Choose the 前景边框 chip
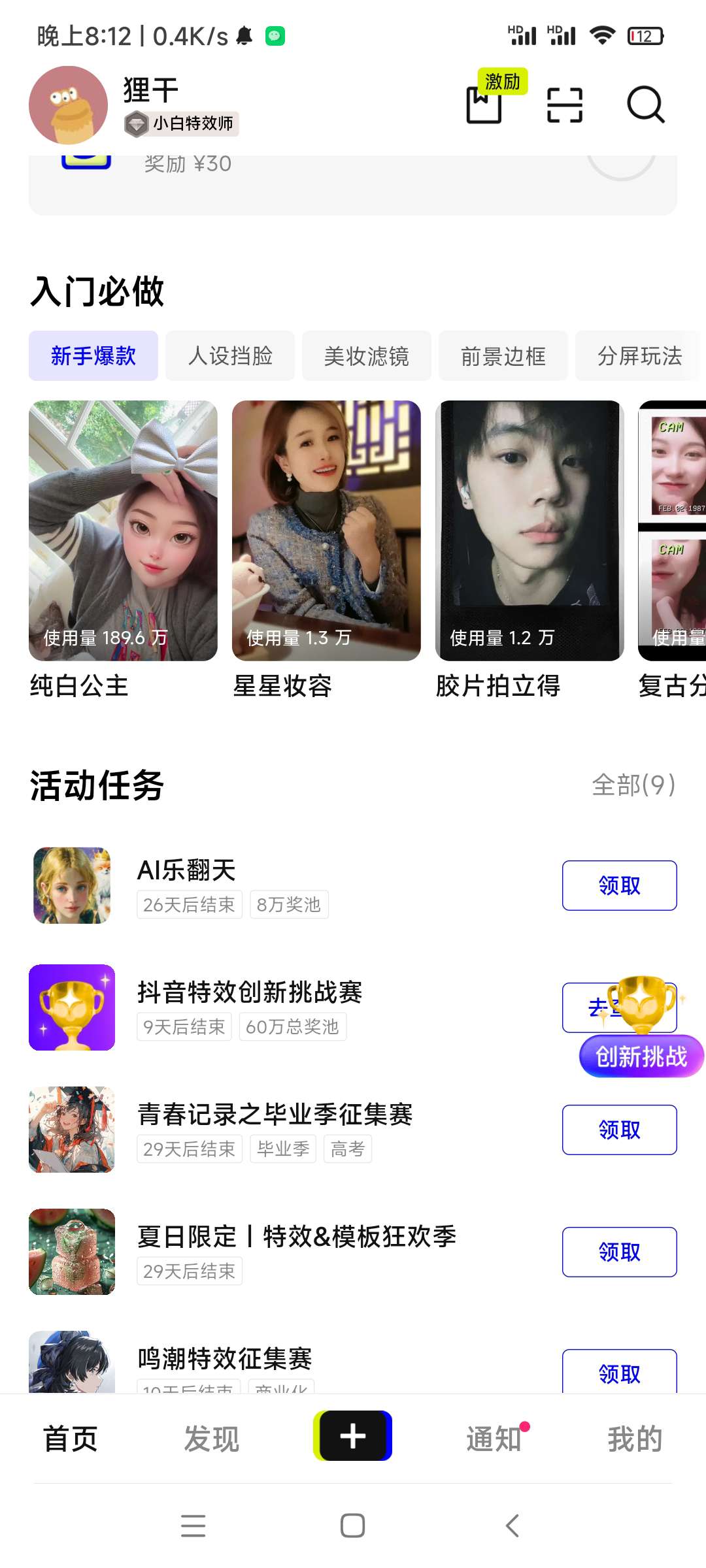 click(503, 356)
